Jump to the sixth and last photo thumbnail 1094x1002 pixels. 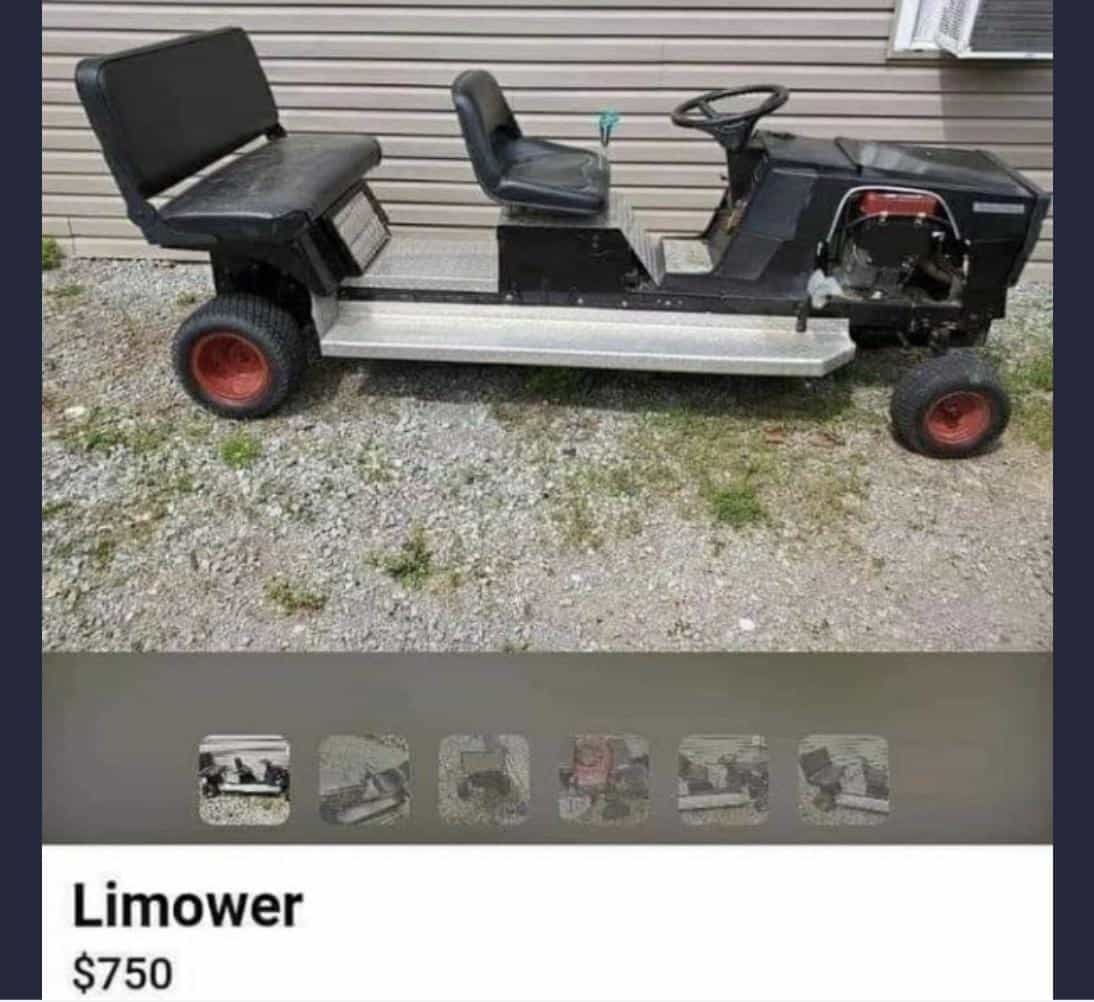(843, 780)
